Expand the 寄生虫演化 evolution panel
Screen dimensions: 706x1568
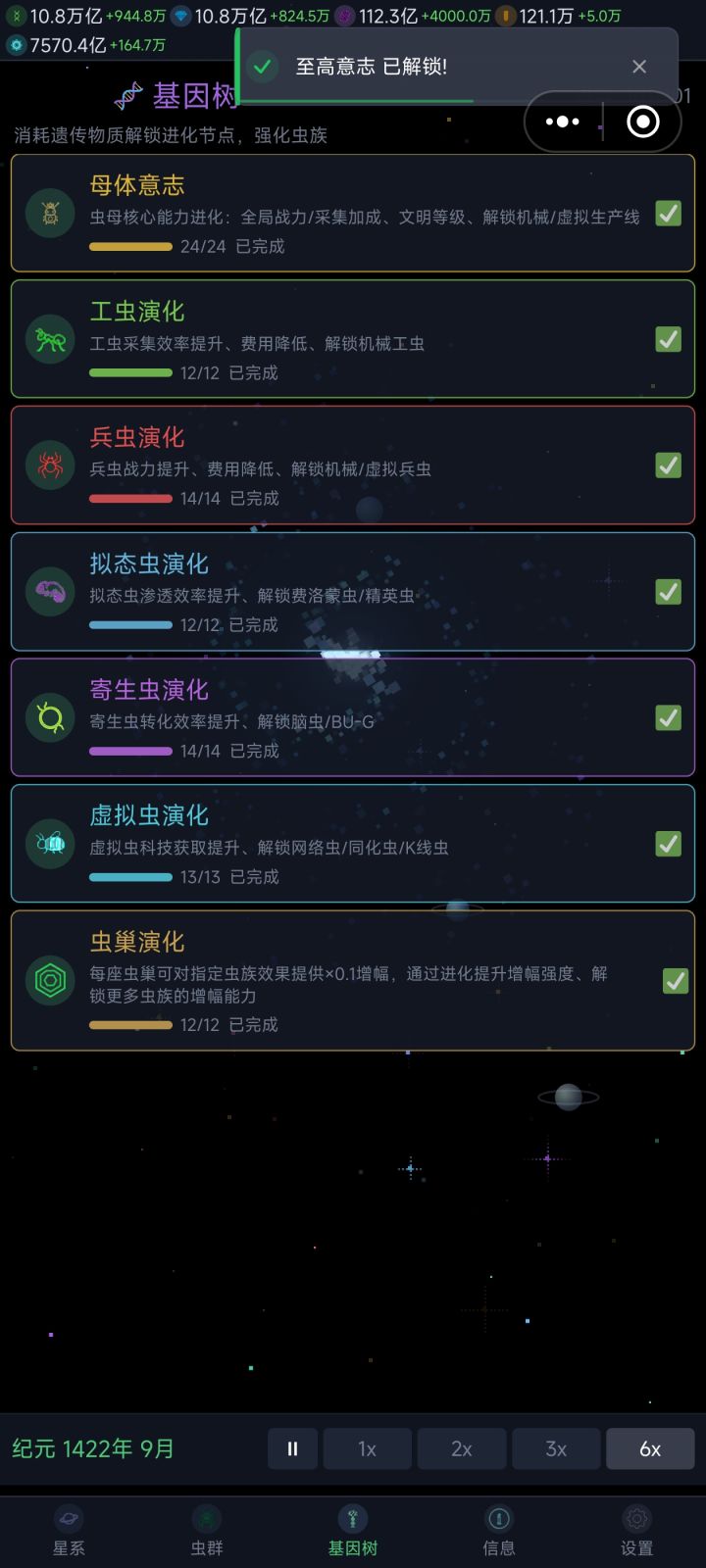click(x=353, y=717)
